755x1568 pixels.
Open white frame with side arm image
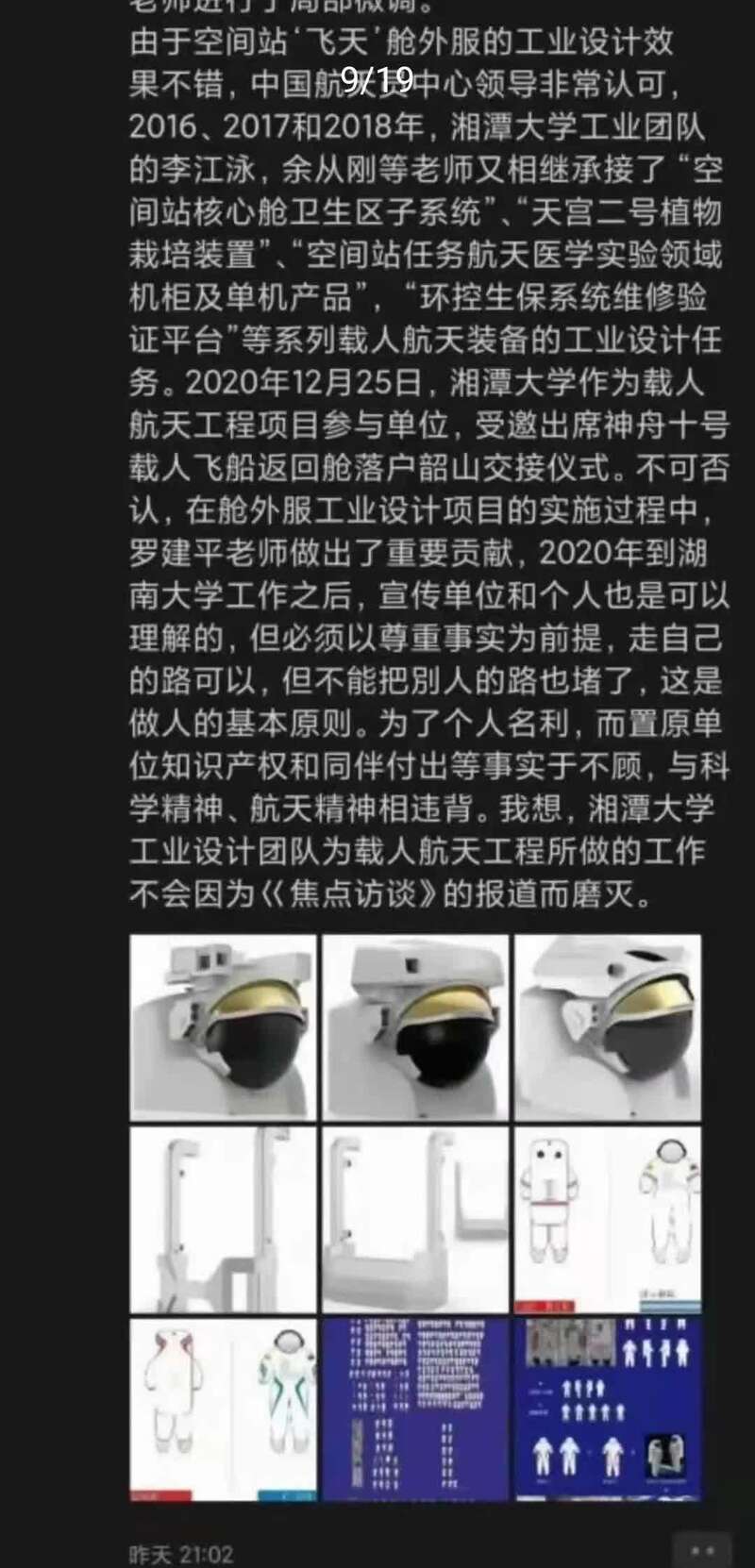click(223, 1220)
